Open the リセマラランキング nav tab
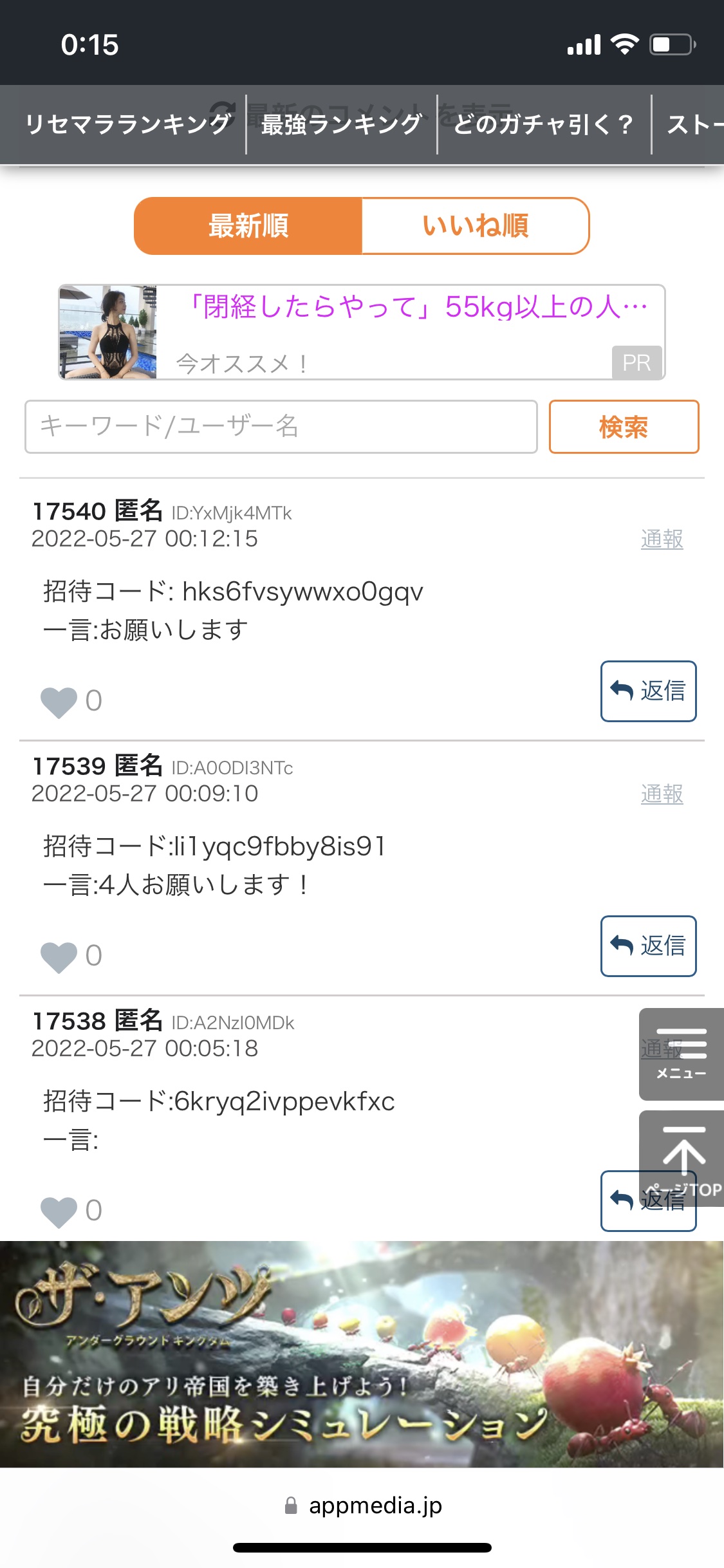The image size is (724, 1568). tap(127, 124)
